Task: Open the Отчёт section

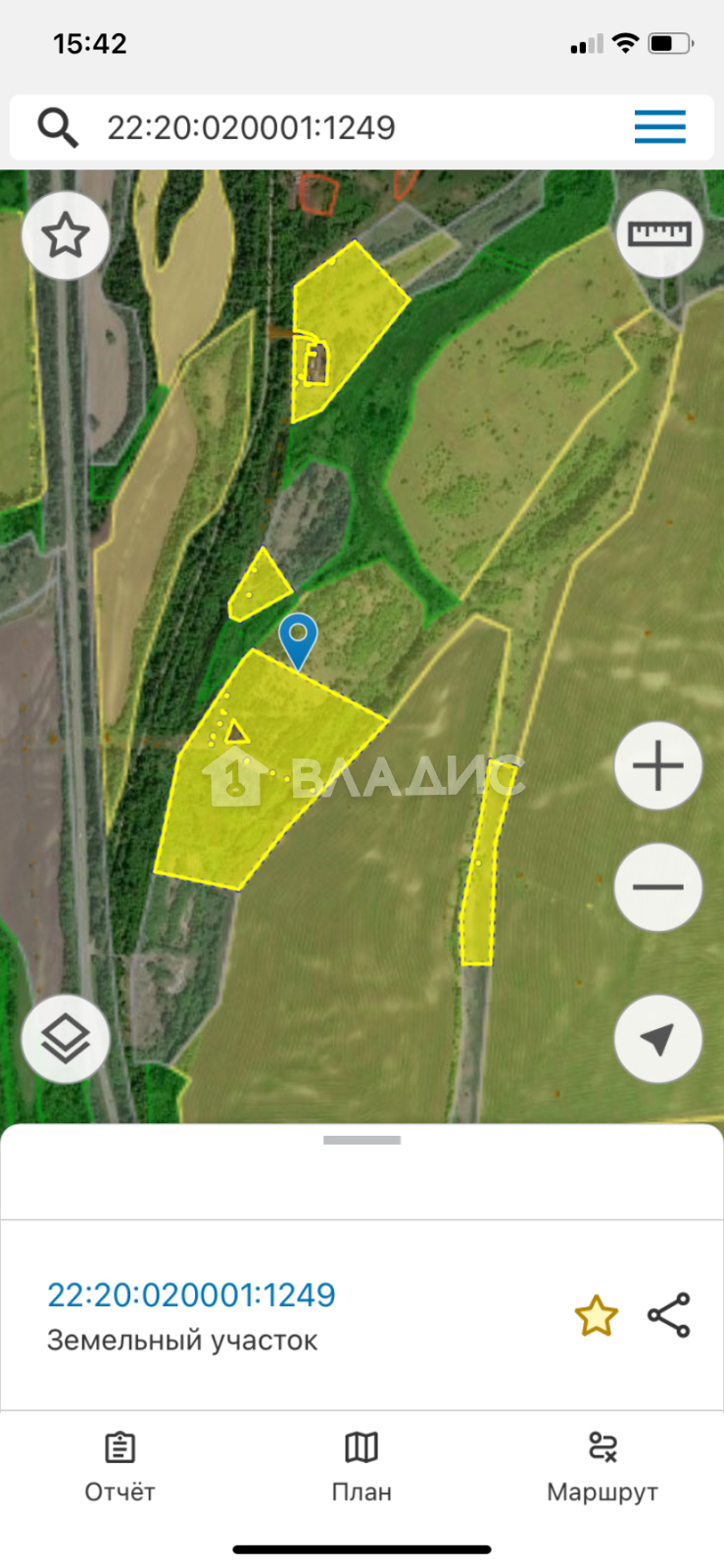Action: tap(120, 1468)
